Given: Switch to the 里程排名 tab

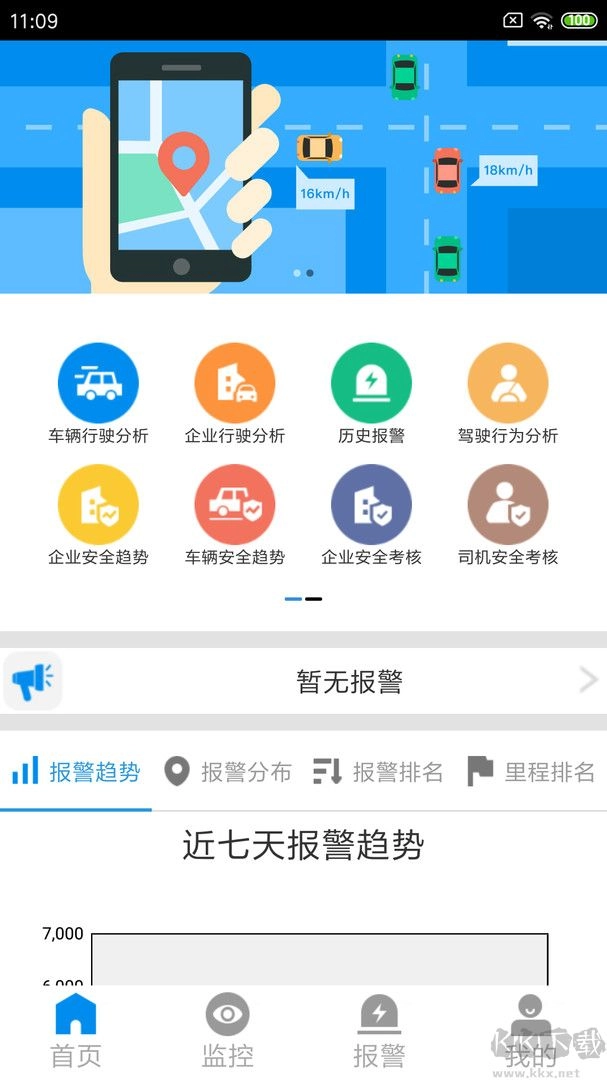Looking at the screenshot, I should 532,772.
